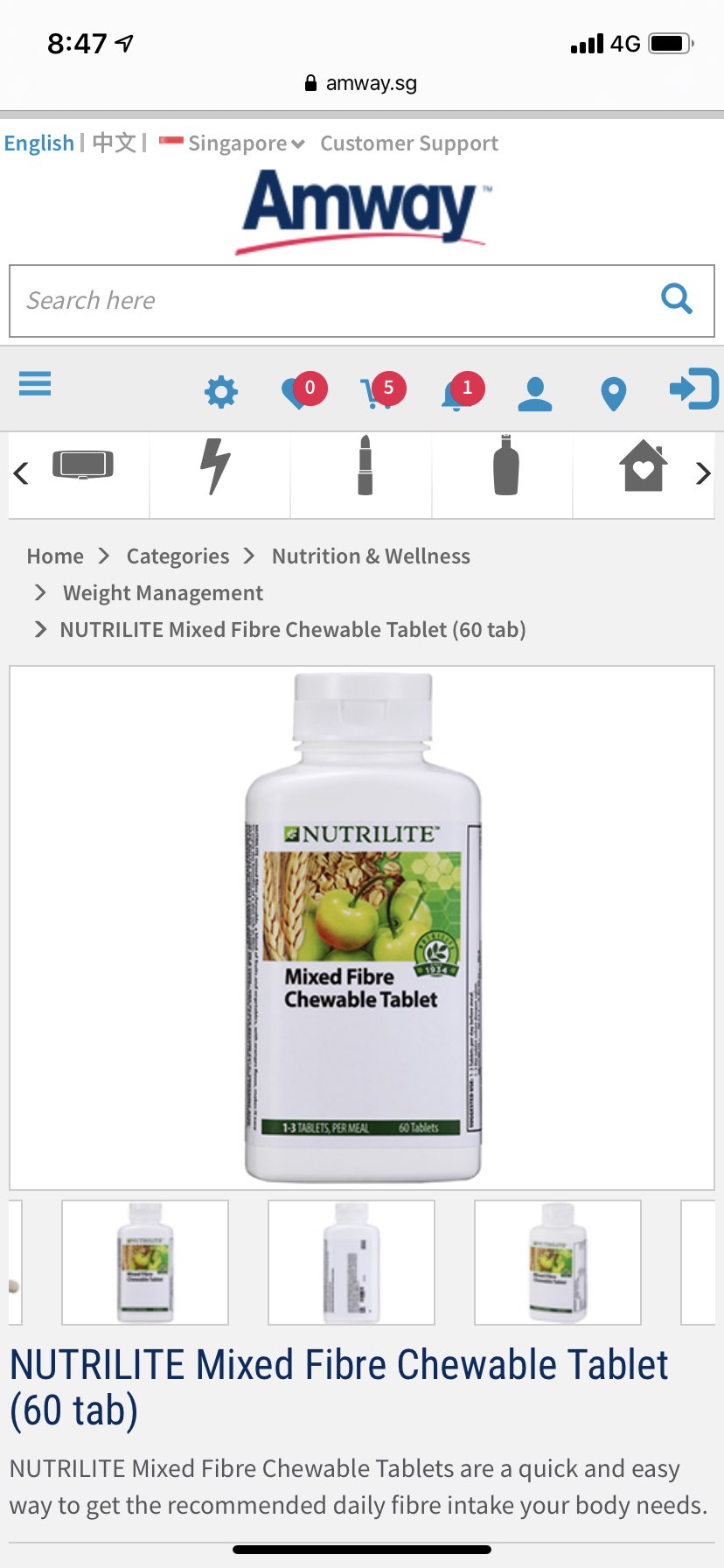724x1568 pixels.
Task: Open Customer Support link
Action: tap(408, 143)
